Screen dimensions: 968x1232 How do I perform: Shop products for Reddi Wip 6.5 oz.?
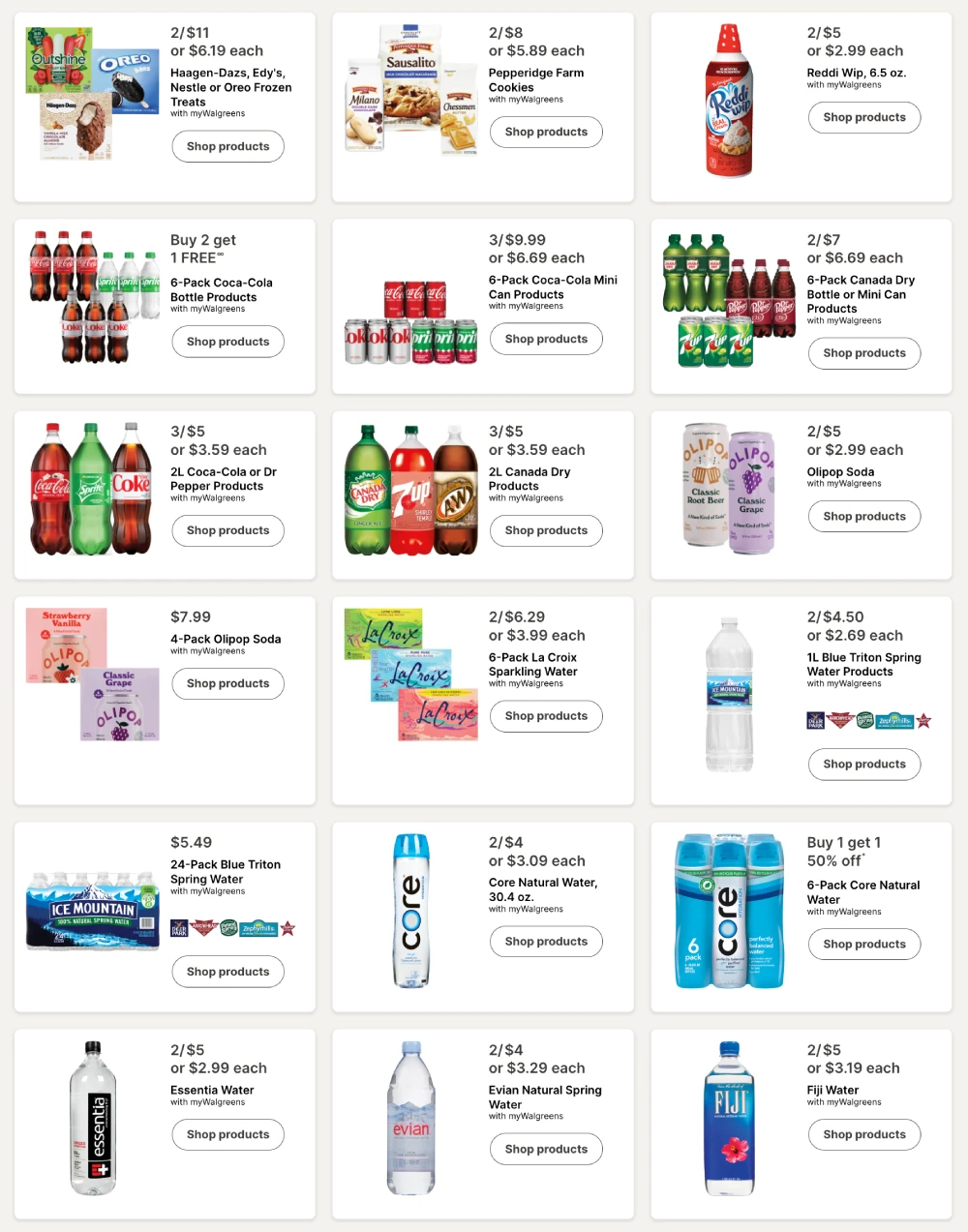tap(864, 117)
